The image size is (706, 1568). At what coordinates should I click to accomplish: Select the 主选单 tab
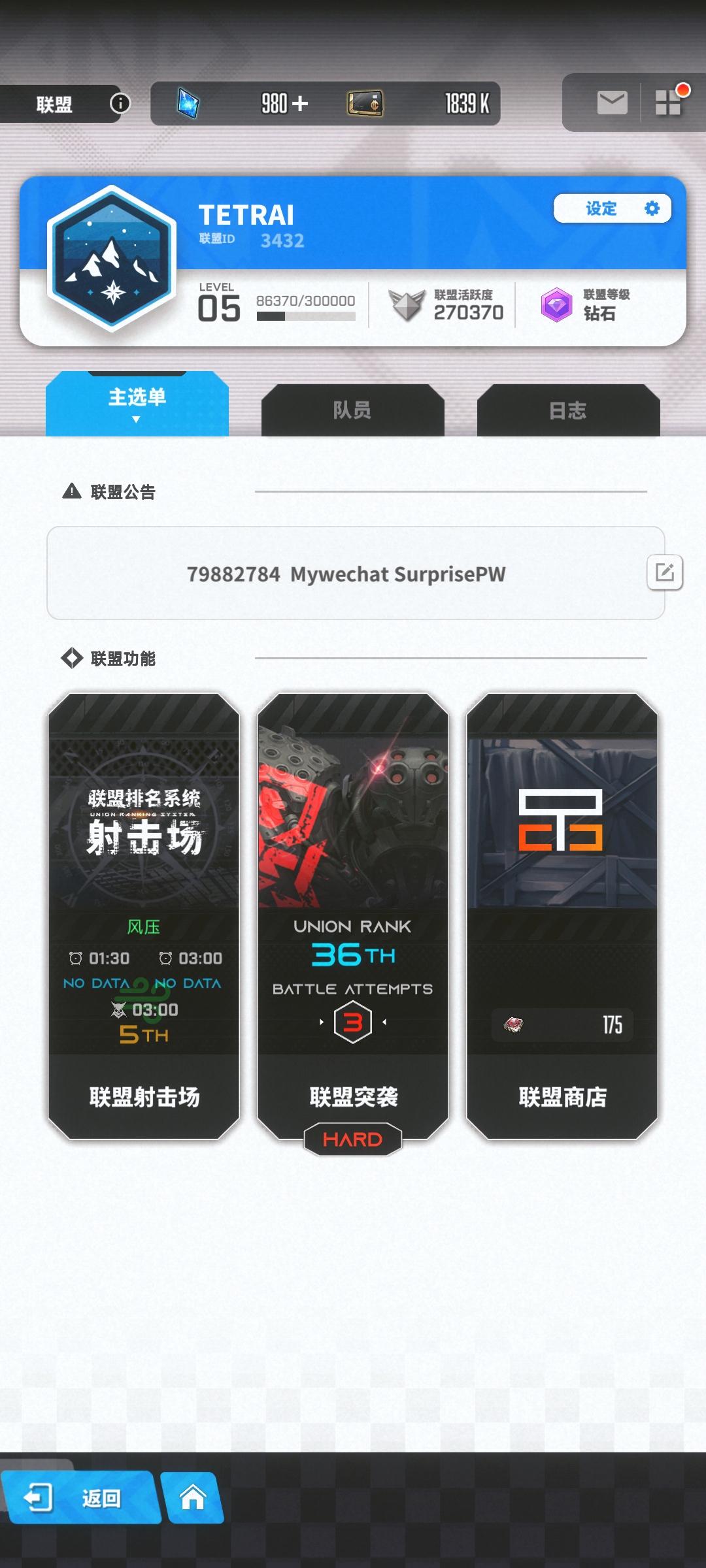pyautogui.click(x=137, y=395)
